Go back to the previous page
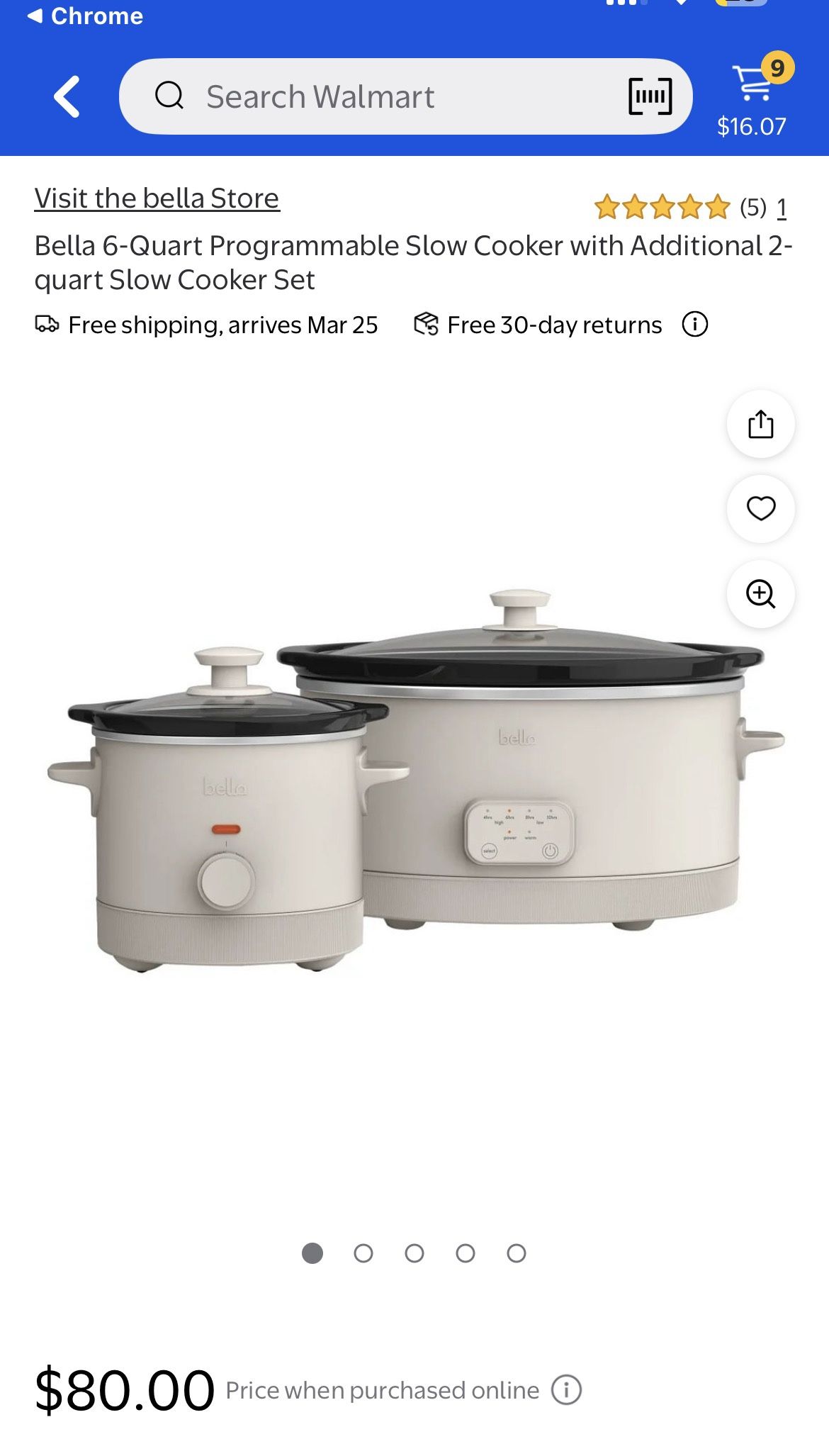The width and height of the screenshot is (829, 1456). (67, 96)
